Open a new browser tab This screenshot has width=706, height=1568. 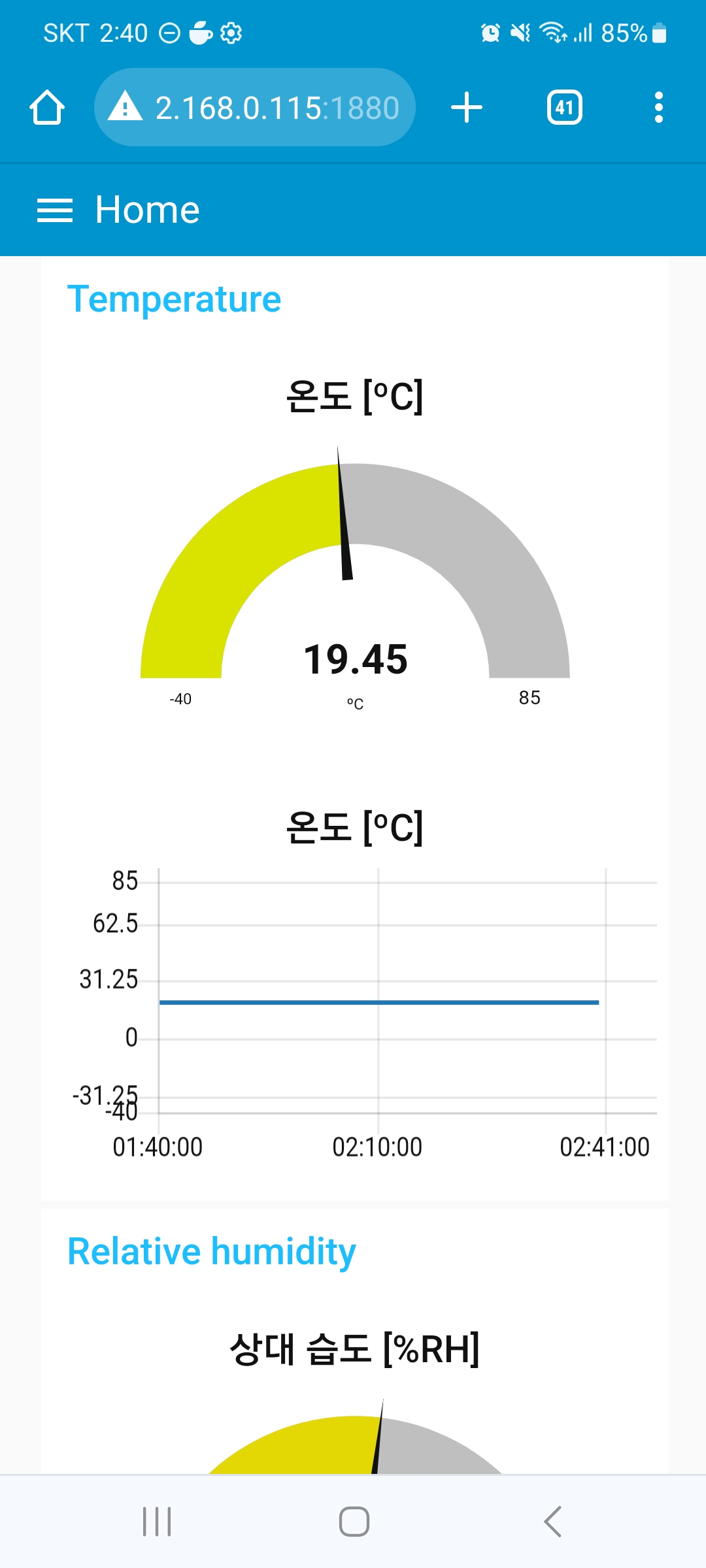pos(467,107)
